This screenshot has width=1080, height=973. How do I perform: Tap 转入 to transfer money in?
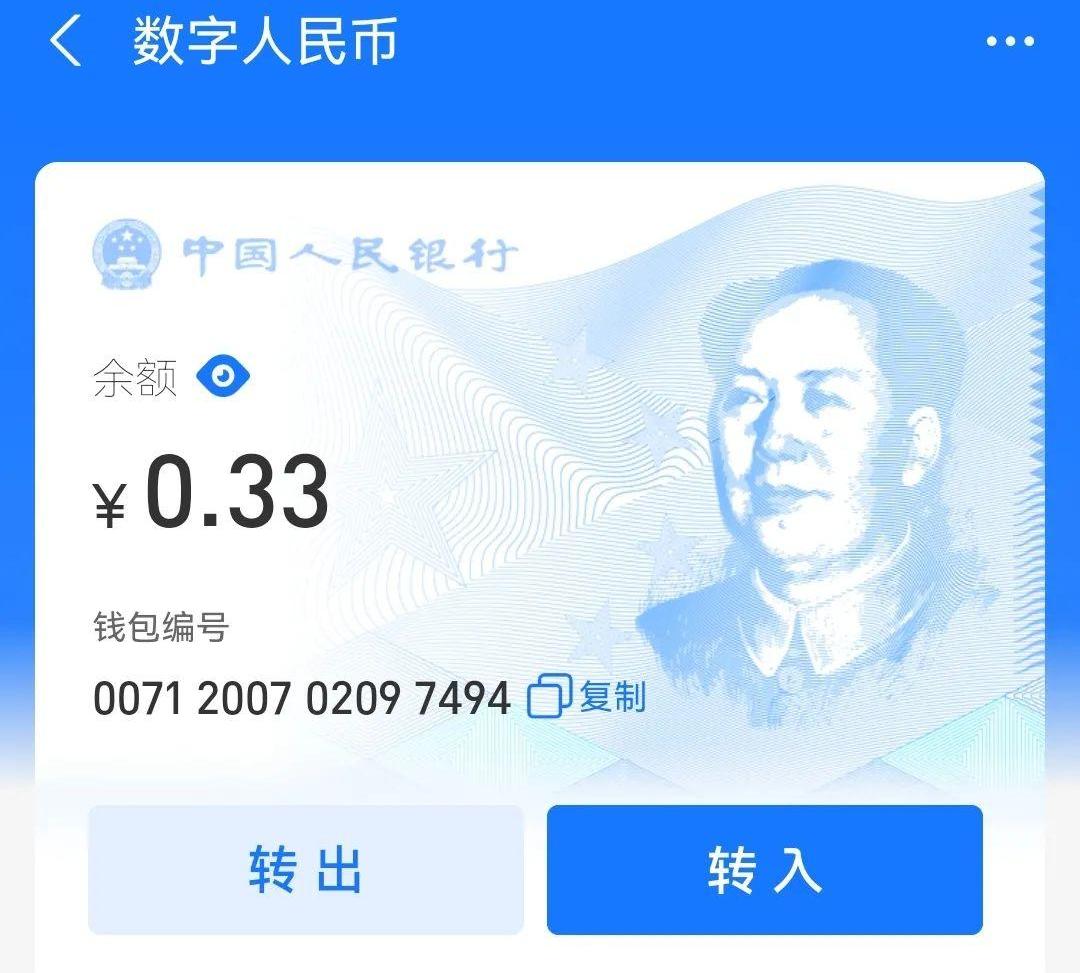tap(764, 869)
